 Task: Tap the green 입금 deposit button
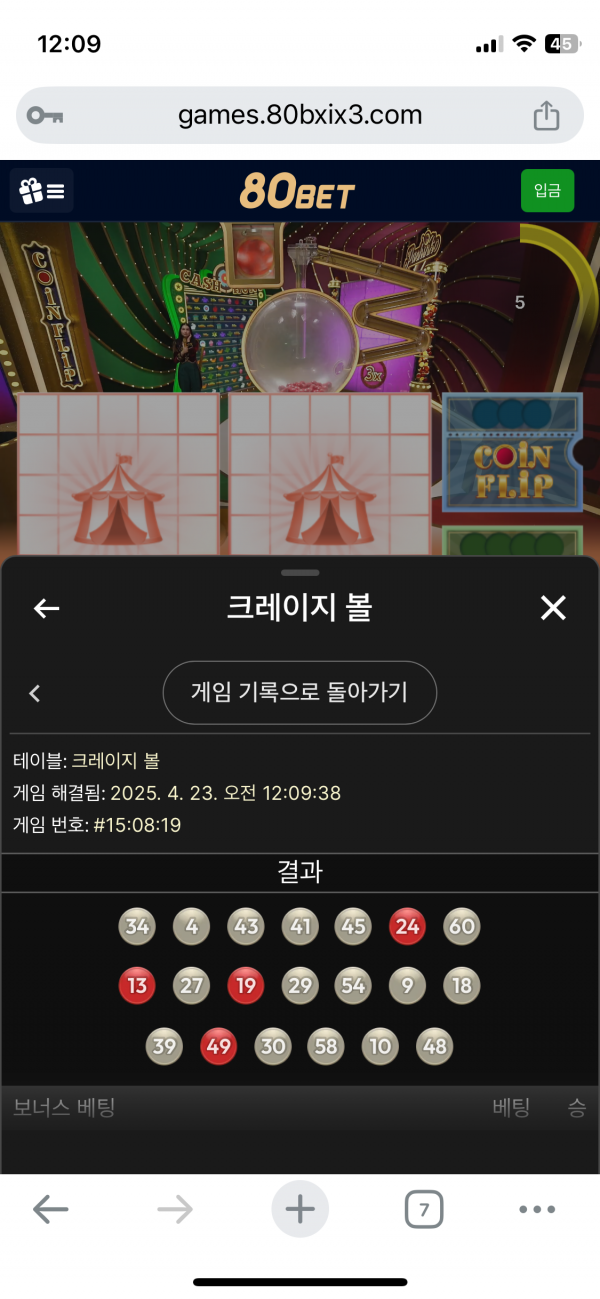547,190
